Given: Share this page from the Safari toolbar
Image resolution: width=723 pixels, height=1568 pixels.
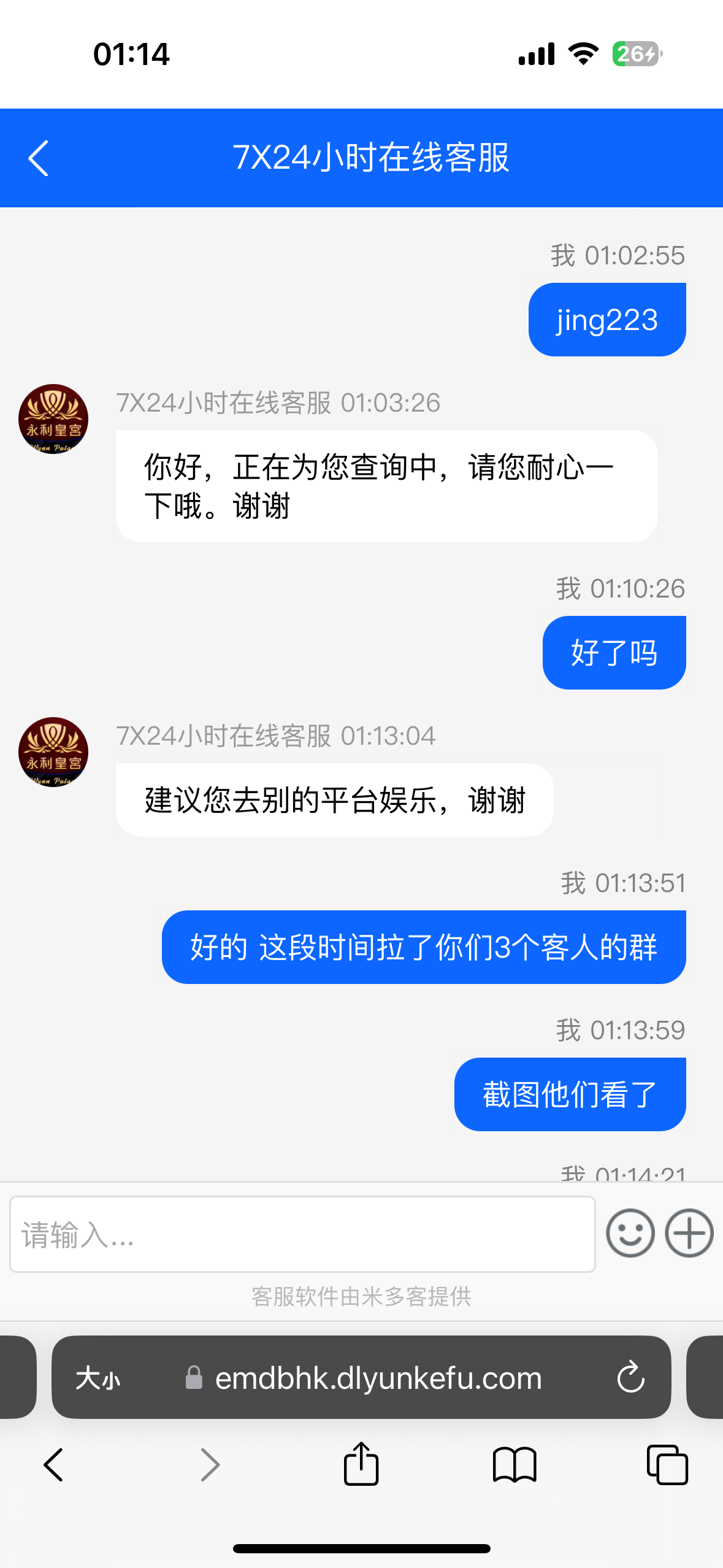Looking at the screenshot, I should coord(361,1464).
